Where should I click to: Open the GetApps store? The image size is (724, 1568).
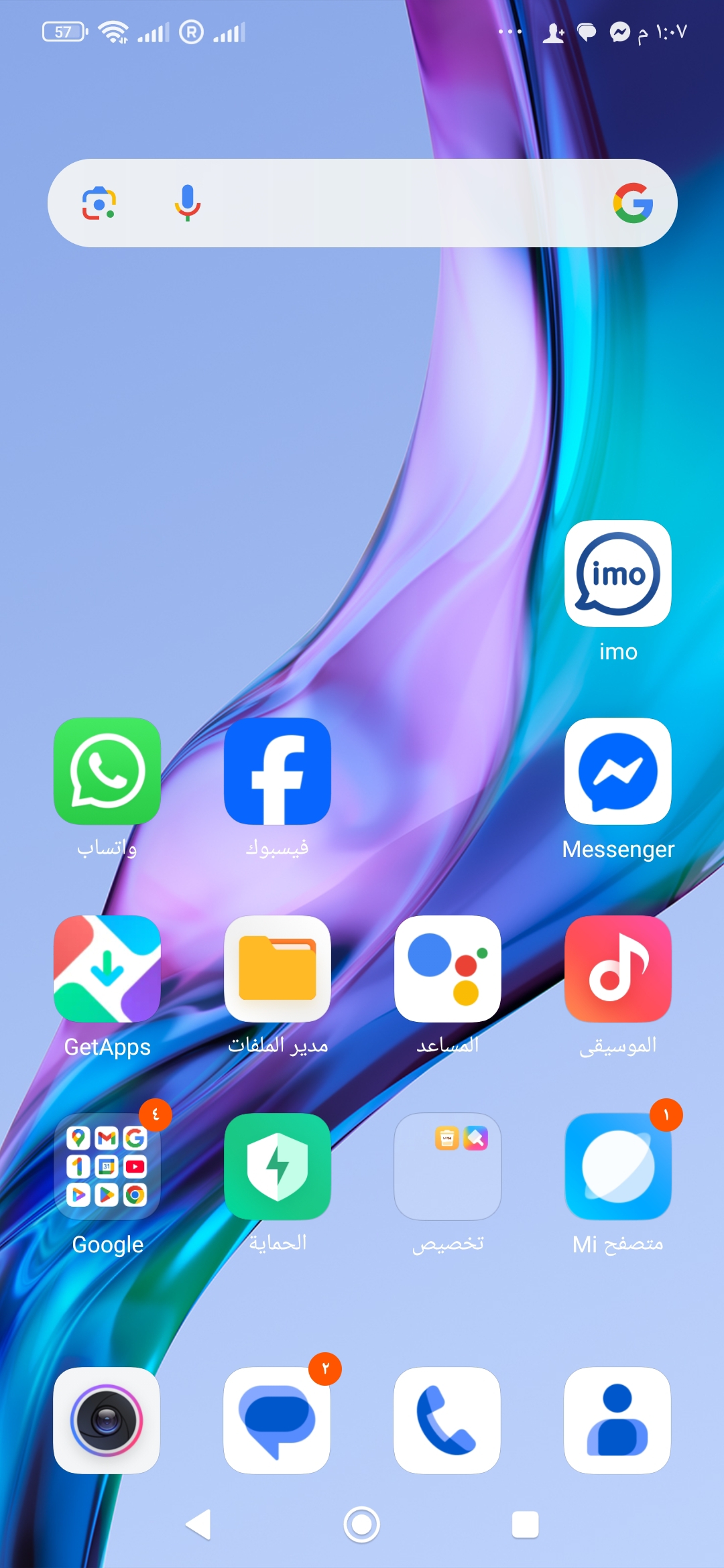click(x=107, y=969)
